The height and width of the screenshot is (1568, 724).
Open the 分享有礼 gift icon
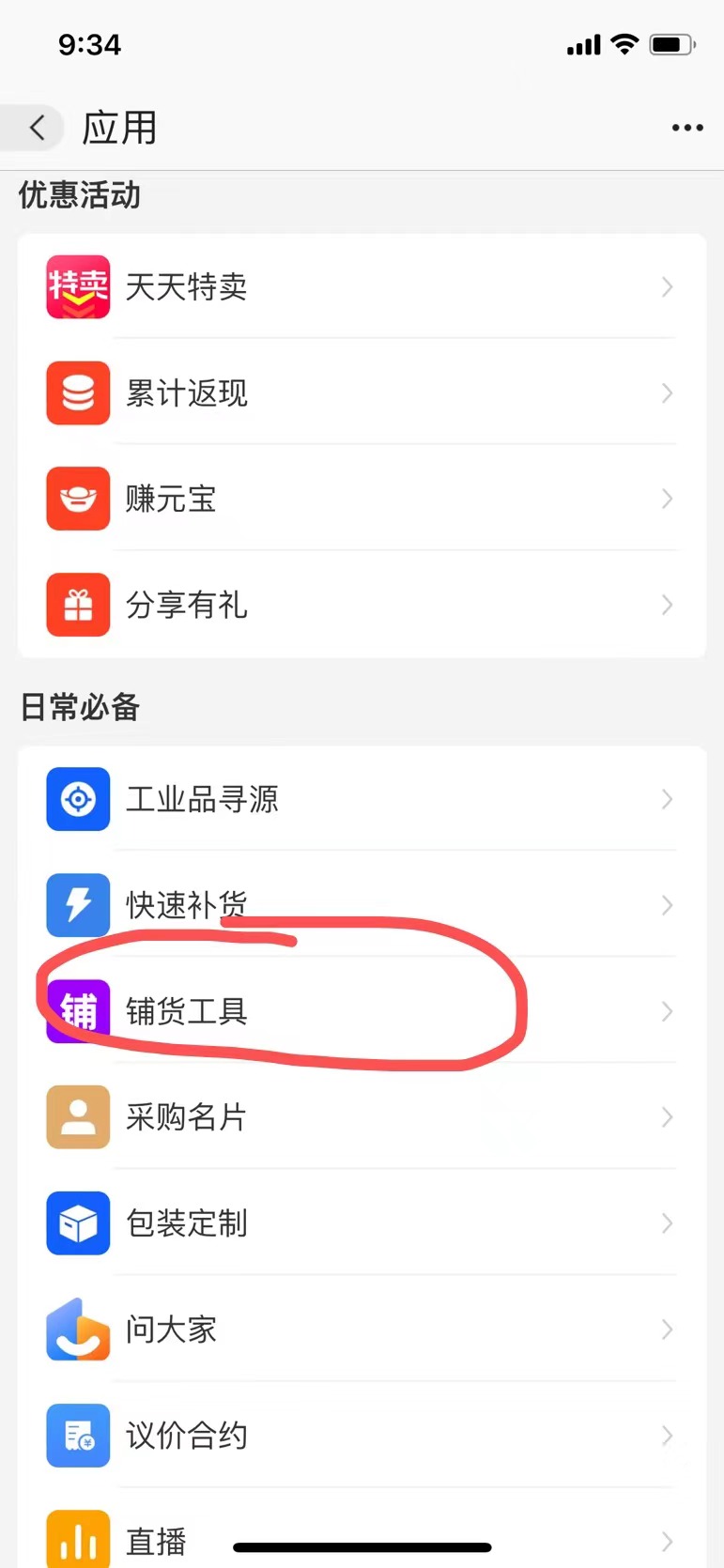[77, 605]
